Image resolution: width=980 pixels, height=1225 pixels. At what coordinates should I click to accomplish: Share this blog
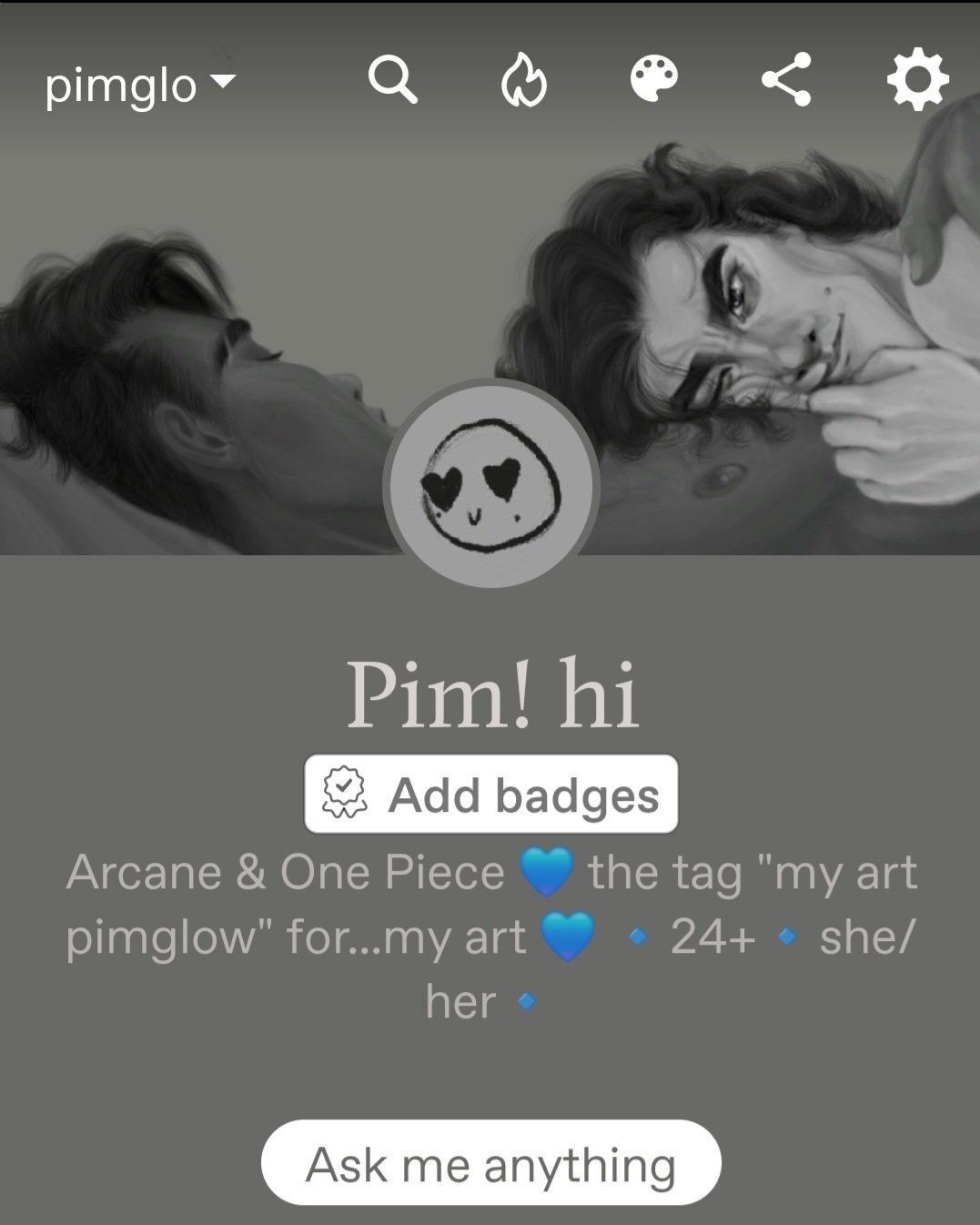pos(786,79)
